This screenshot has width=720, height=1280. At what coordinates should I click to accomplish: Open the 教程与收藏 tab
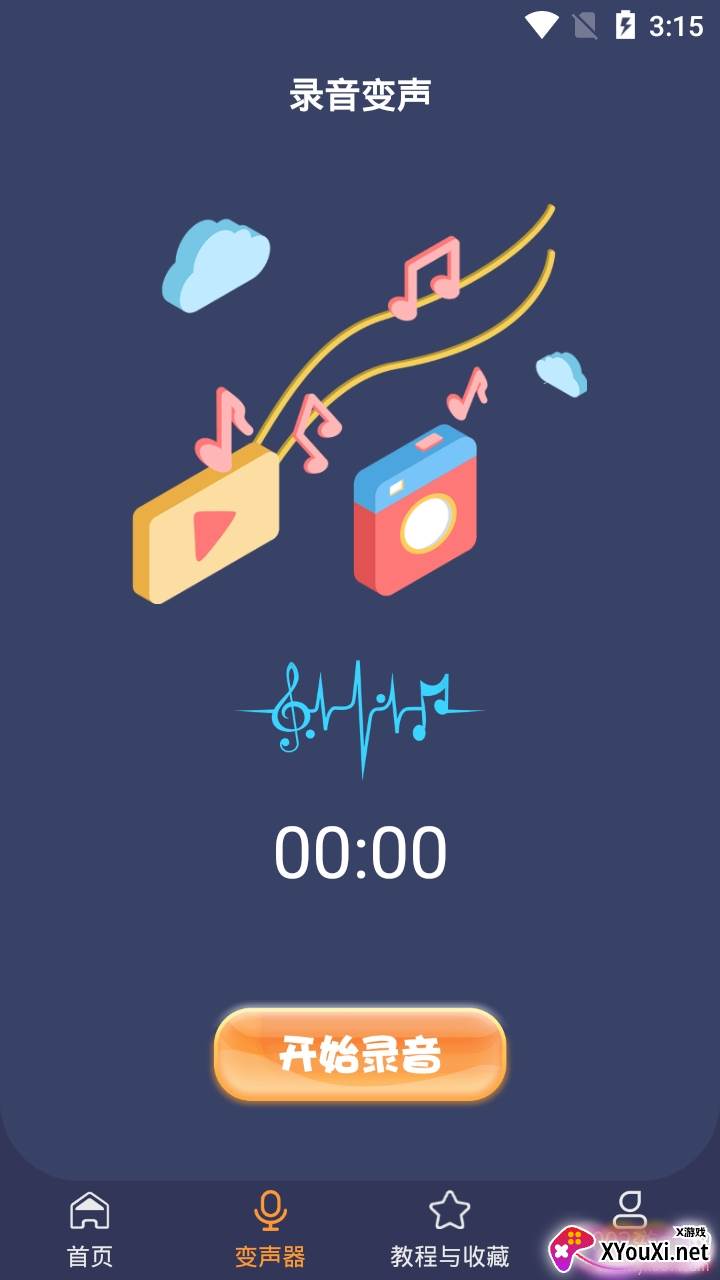click(450, 1229)
